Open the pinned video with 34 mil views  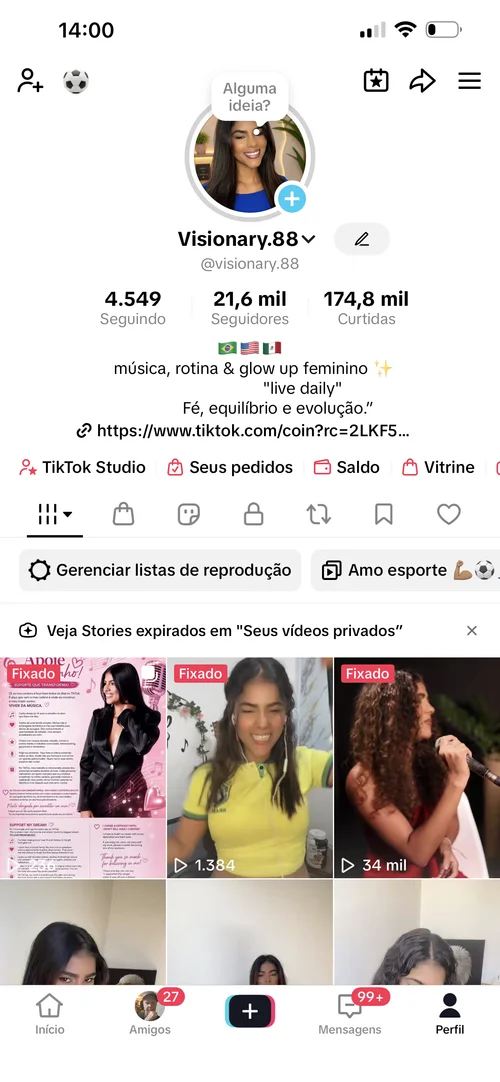[417, 767]
